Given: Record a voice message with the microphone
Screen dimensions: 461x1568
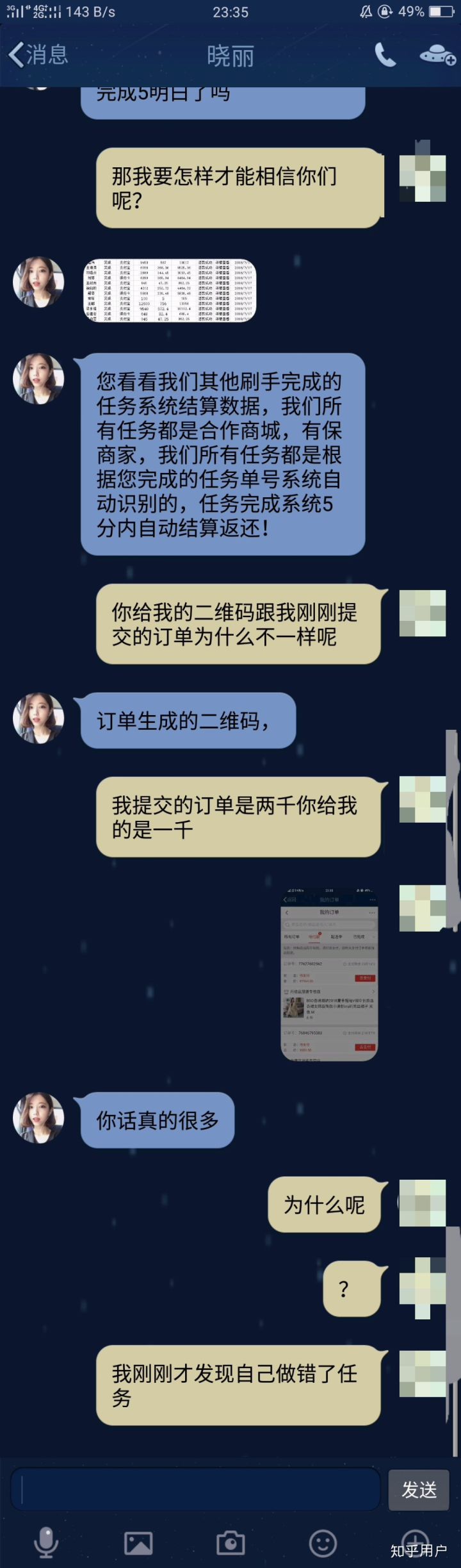Looking at the screenshot, I should (x=46, y=1543).
